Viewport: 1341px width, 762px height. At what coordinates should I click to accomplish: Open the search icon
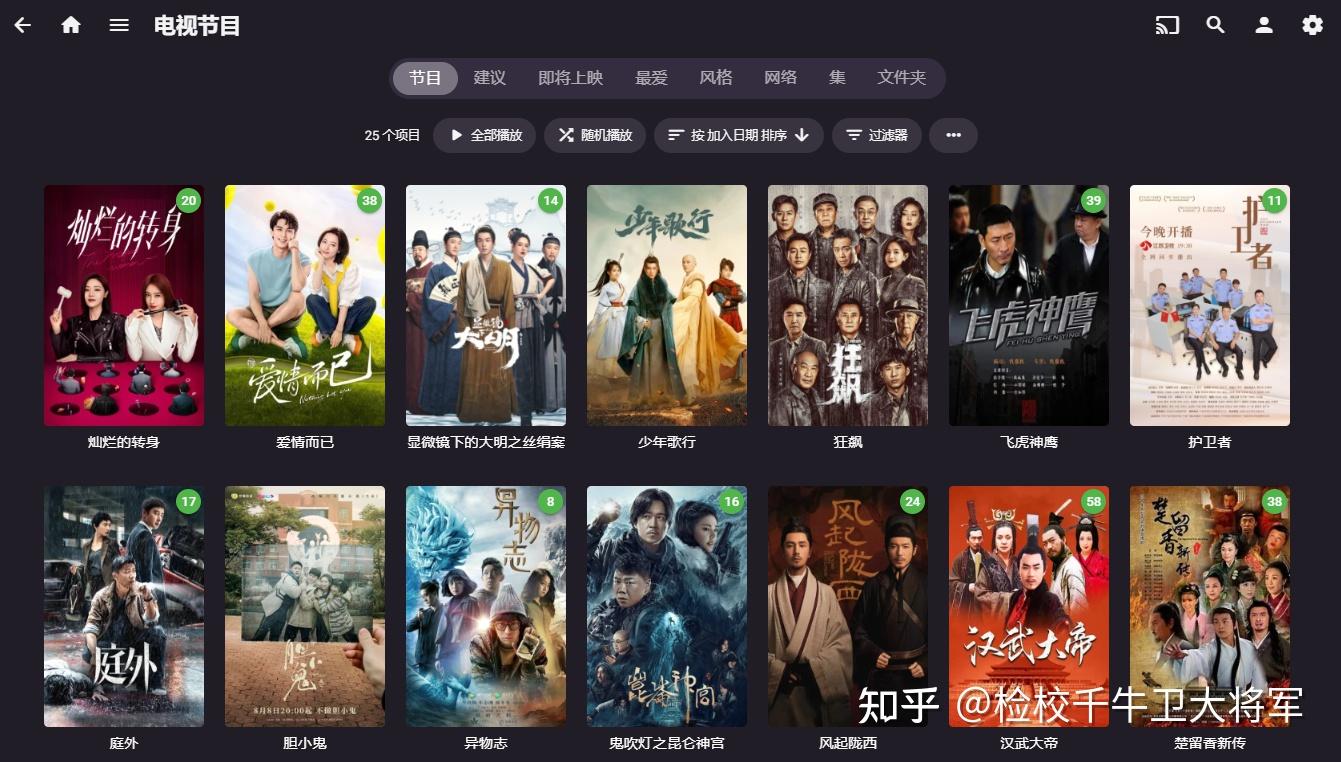pos(1216,25)
